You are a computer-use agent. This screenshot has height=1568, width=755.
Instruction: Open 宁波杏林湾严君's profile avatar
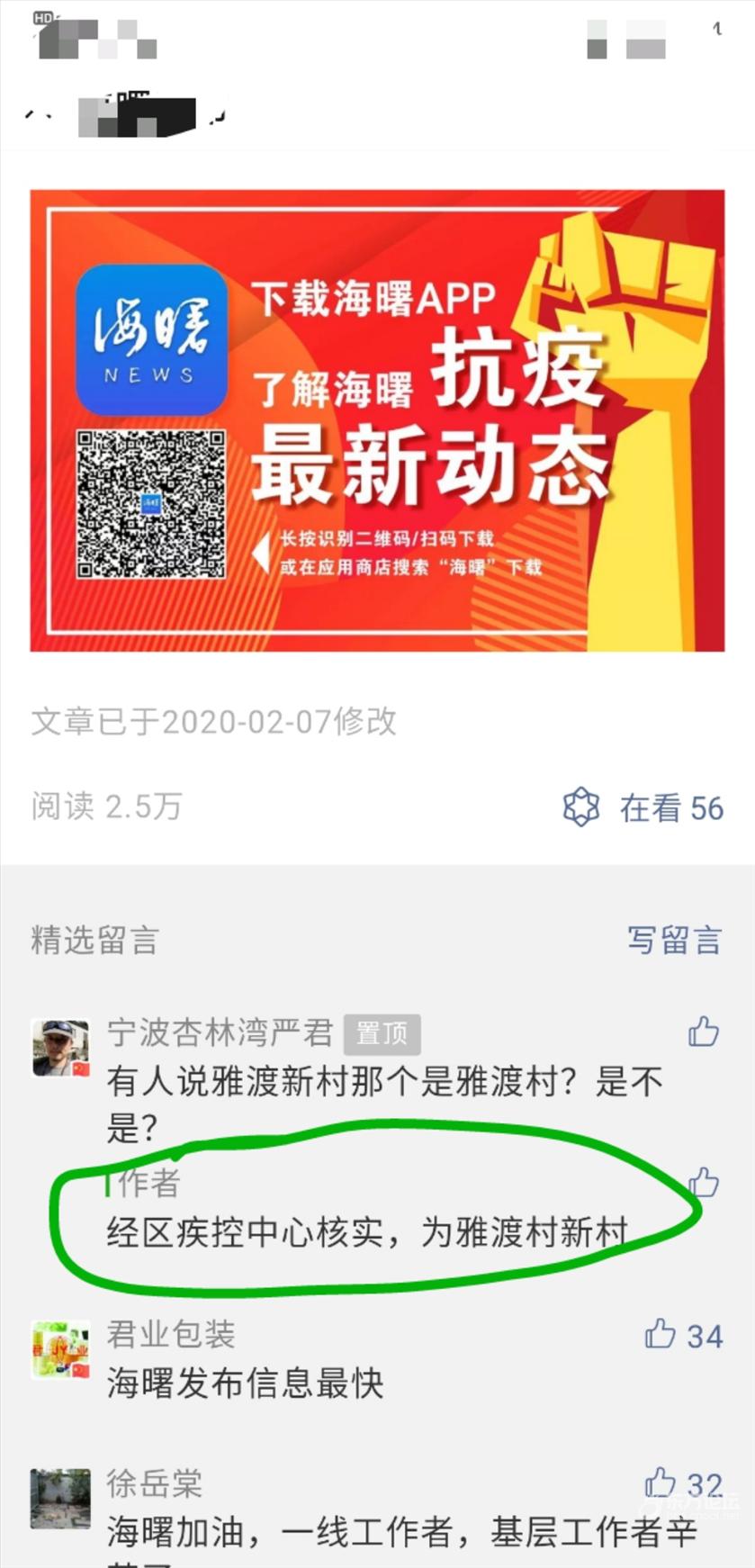click(x=60, y=1048)
